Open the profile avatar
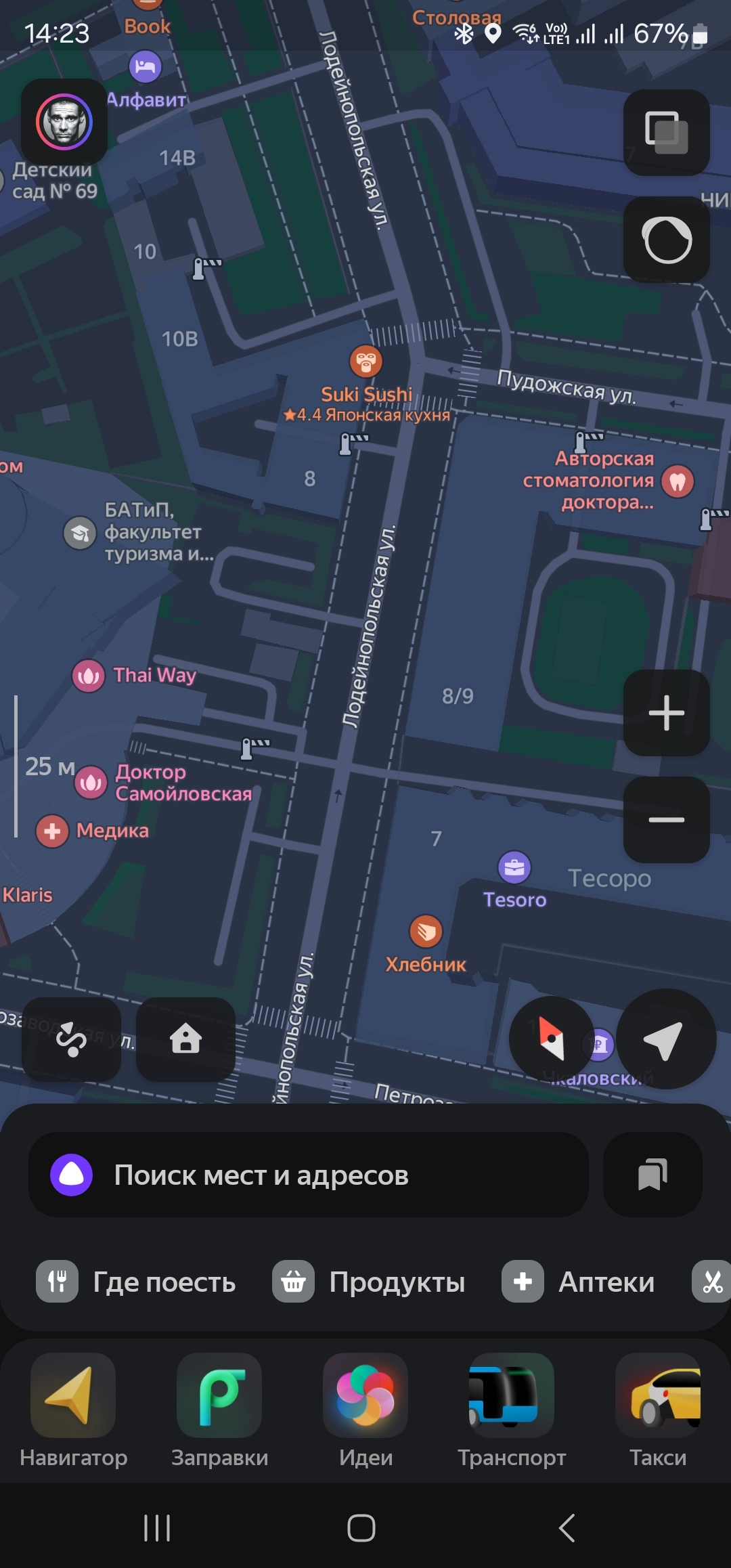This screenshot has height=1568, width=731. (x=64, y=123)
